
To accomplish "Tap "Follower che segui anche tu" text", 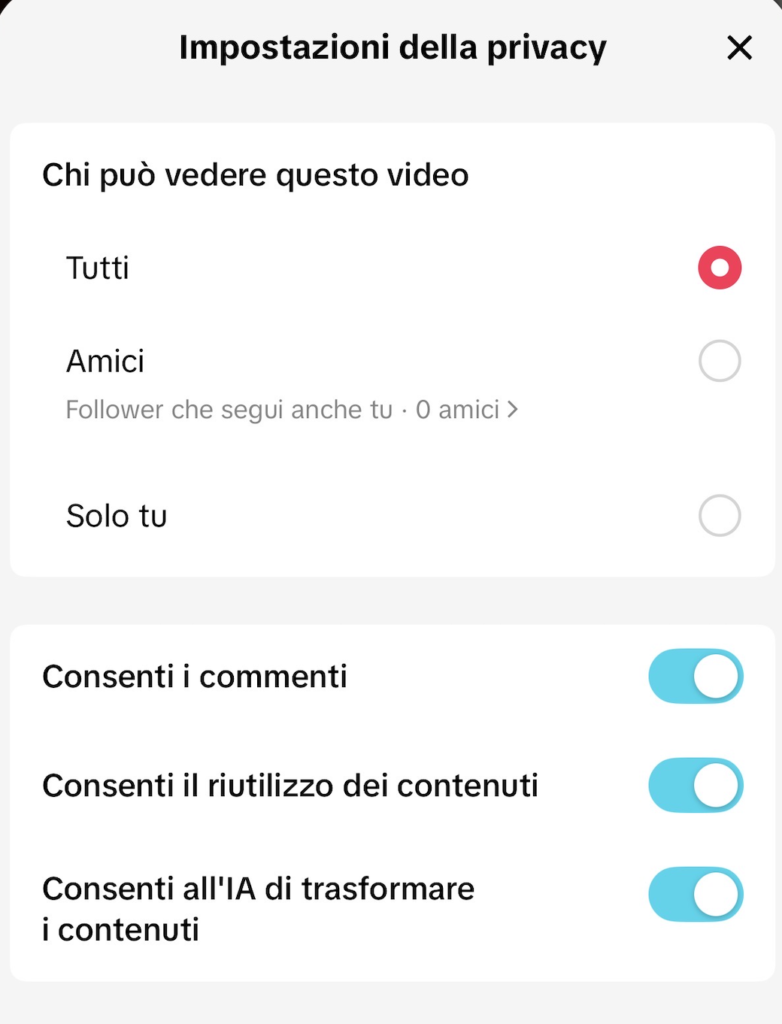I will pos(200,409).
